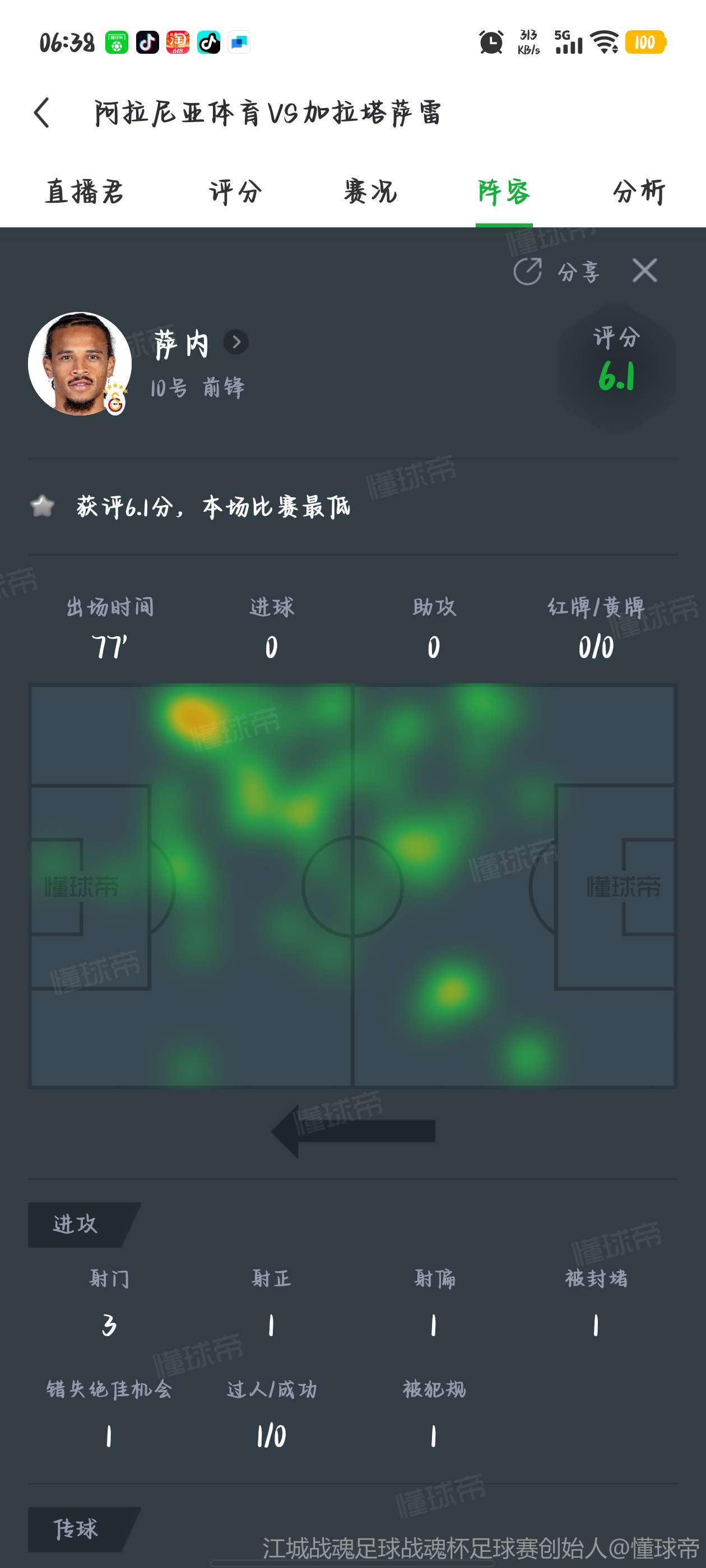The height and width of the screenshot is (1568, 706).
Task: Switch to the 直播君 tab
Action: (85, 192)
